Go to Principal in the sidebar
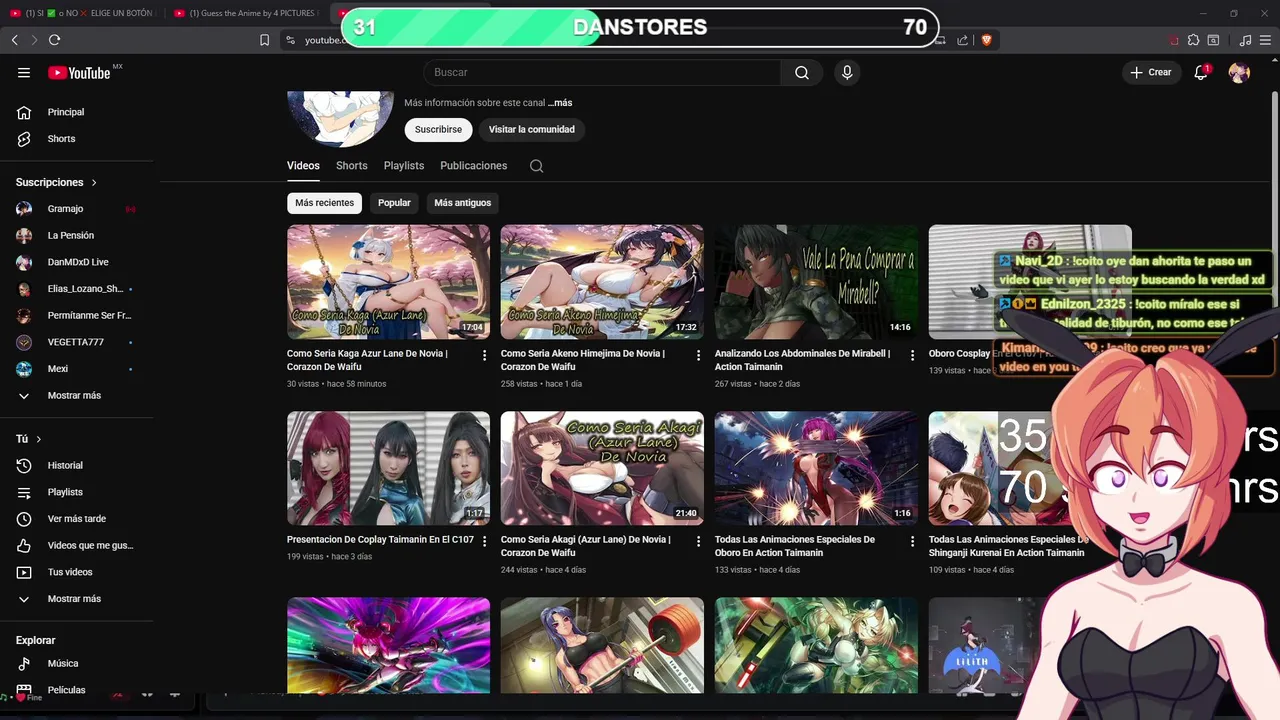 coord(65,112)
